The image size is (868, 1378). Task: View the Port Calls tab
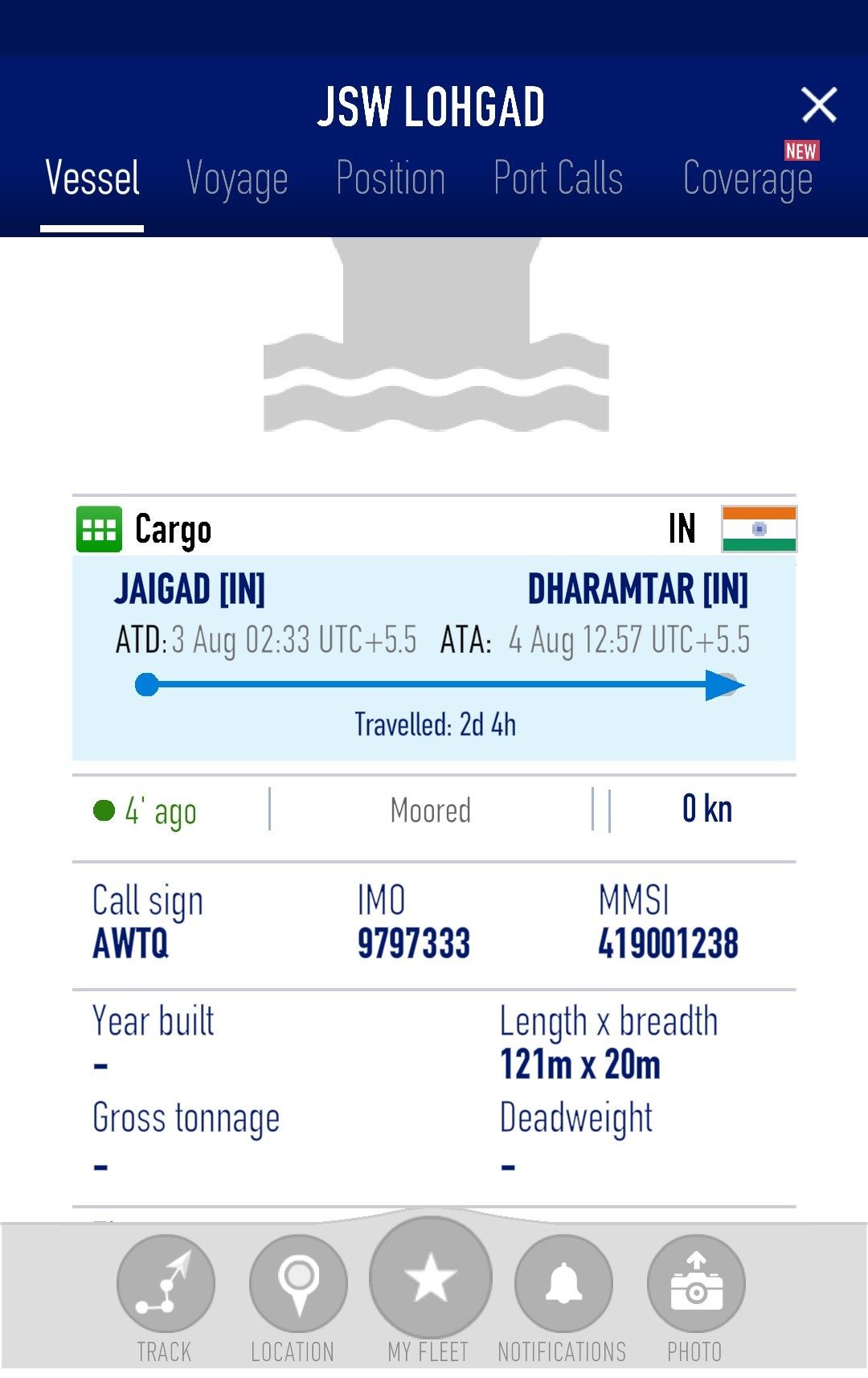tap(559, 178)
